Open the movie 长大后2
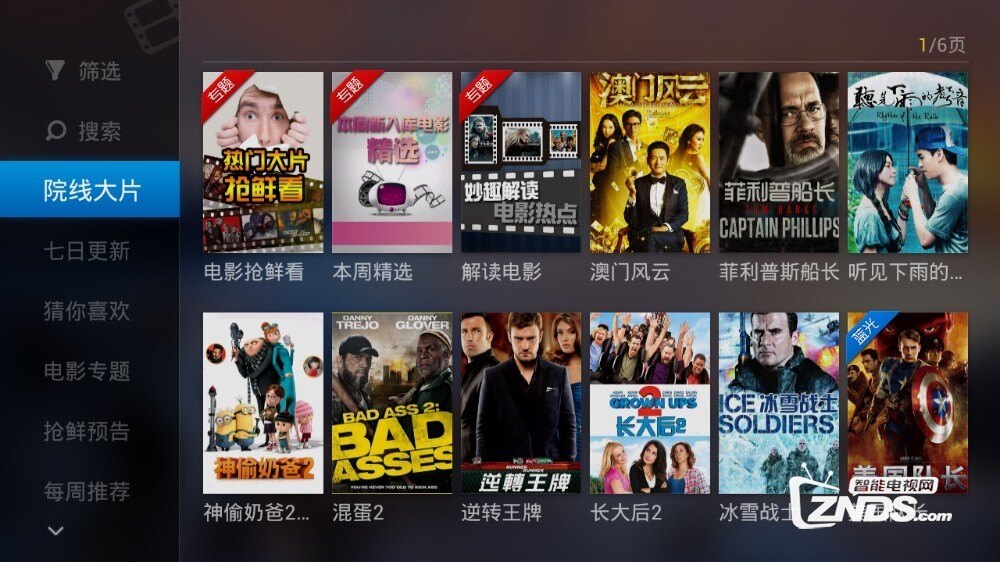The height and width of the screenshot is (562, 1000). pyautogui.click(x=650, y=402)
